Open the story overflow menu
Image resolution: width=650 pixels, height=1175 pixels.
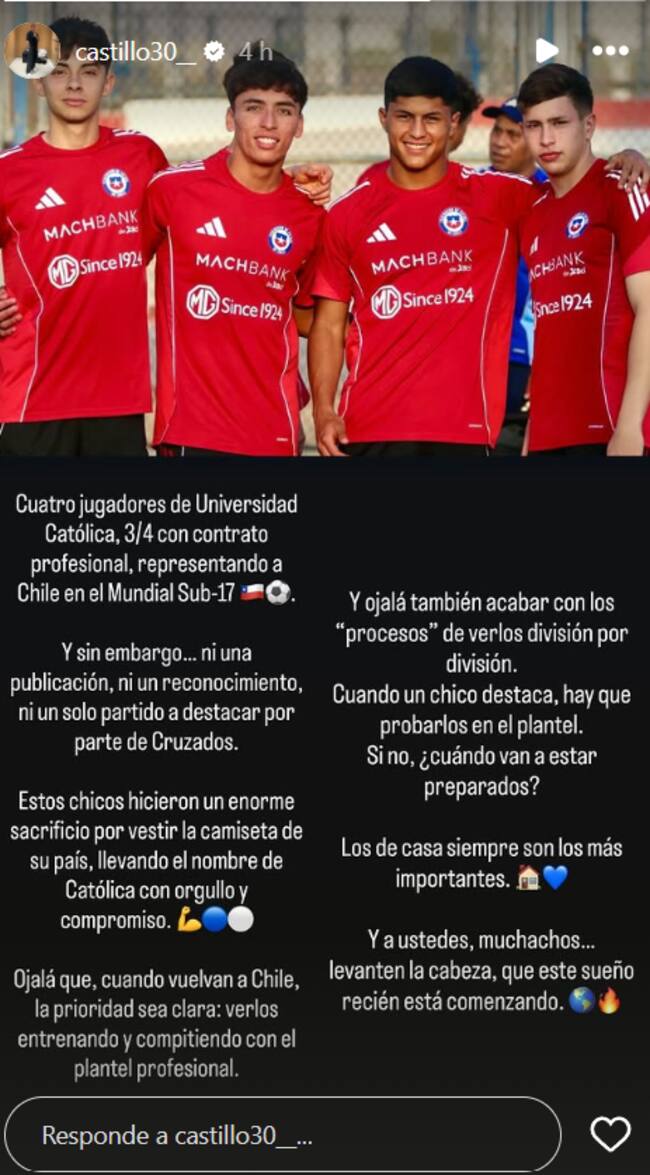tap(609, 50)
